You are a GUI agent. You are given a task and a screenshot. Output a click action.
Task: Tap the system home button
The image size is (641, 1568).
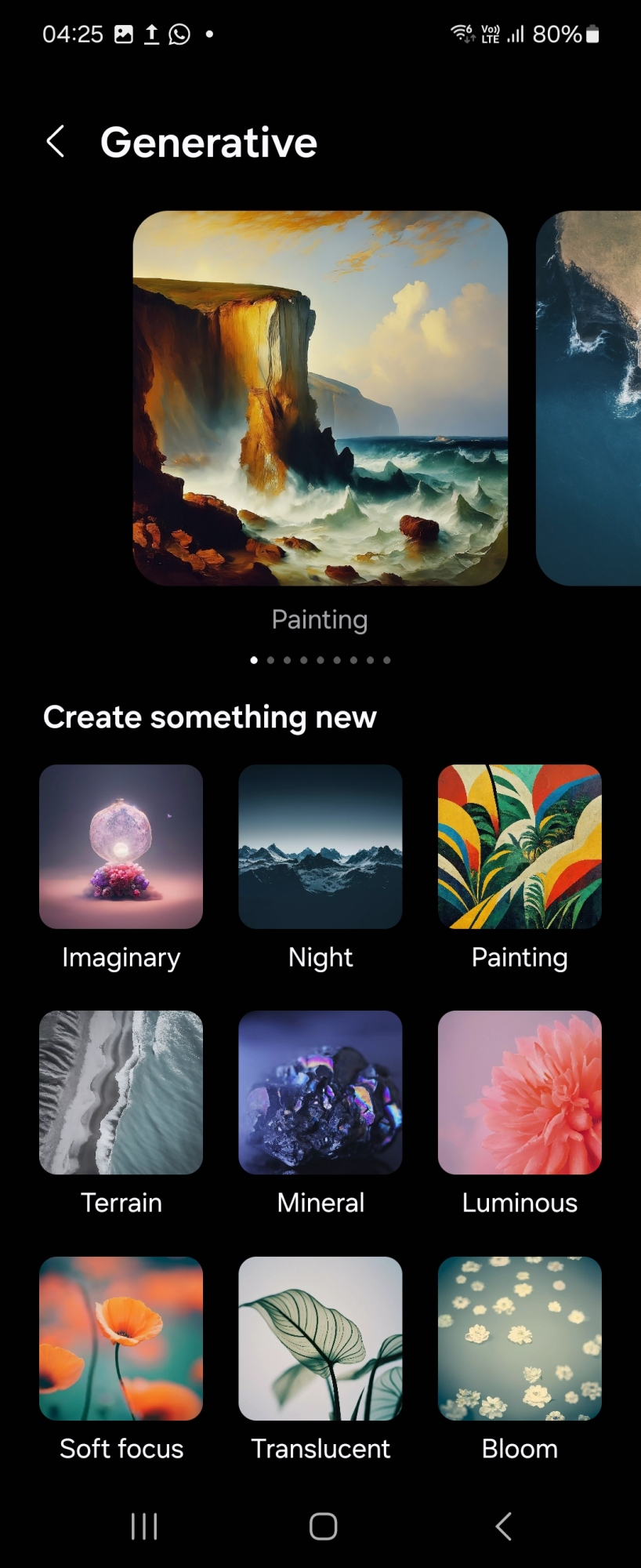[x=323, y=1526]
